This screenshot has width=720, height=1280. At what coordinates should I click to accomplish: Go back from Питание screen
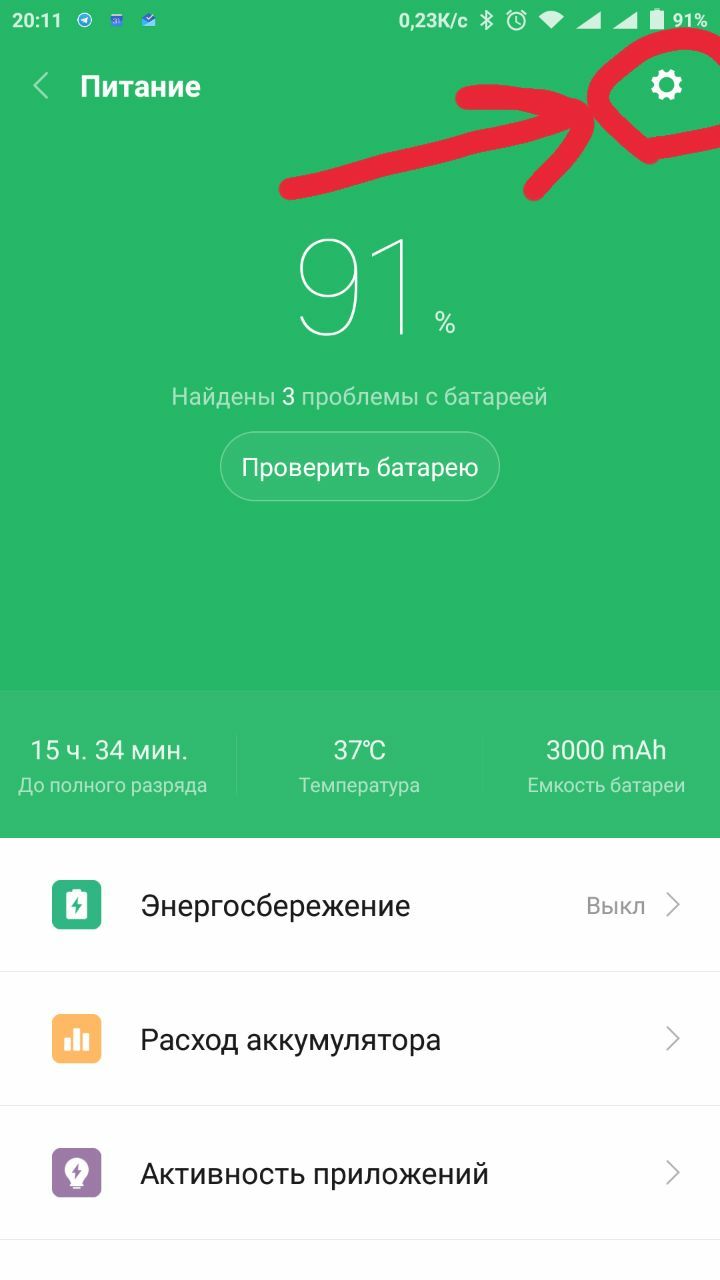[41, 86]
